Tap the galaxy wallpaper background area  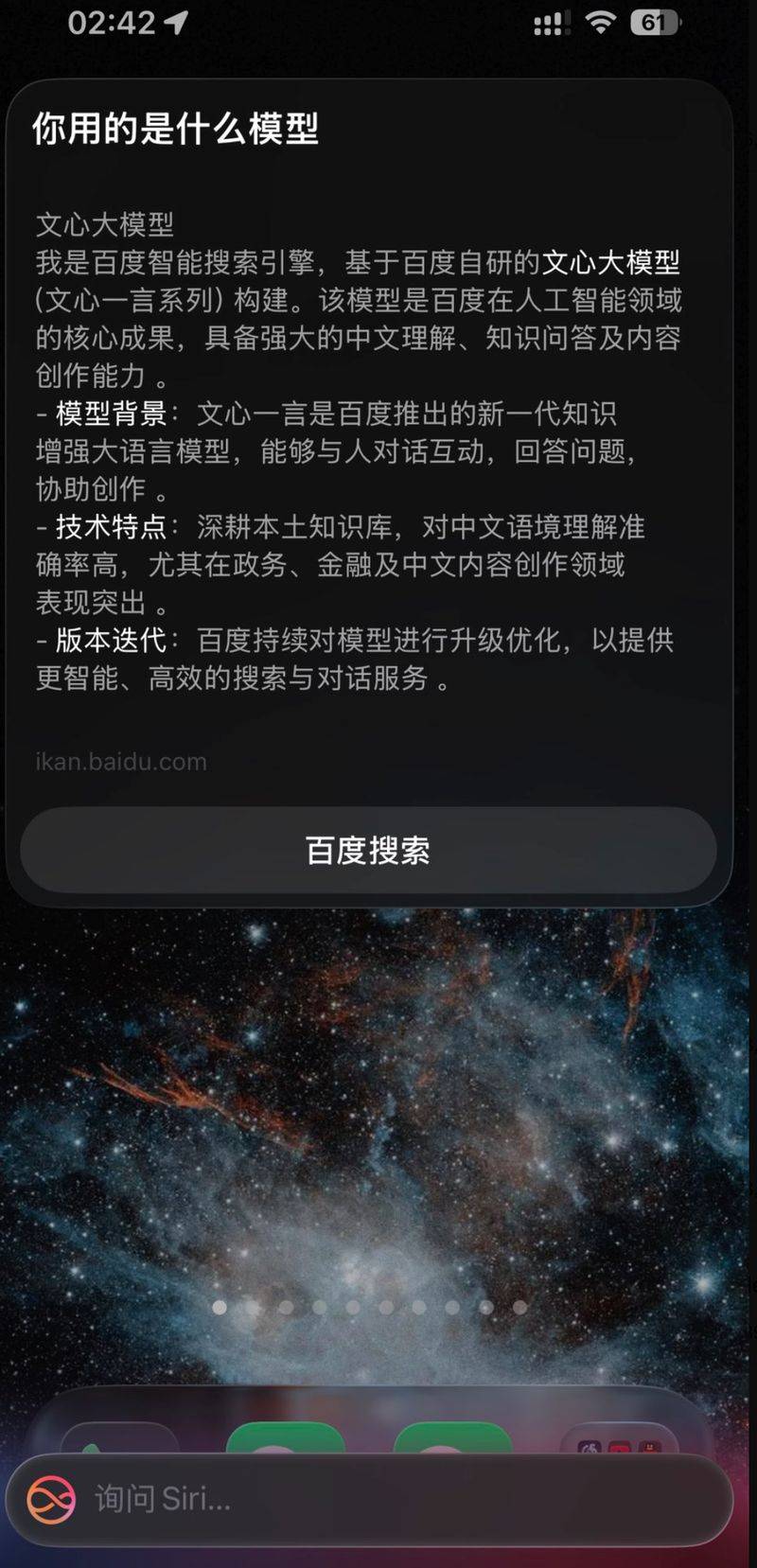378,1088
